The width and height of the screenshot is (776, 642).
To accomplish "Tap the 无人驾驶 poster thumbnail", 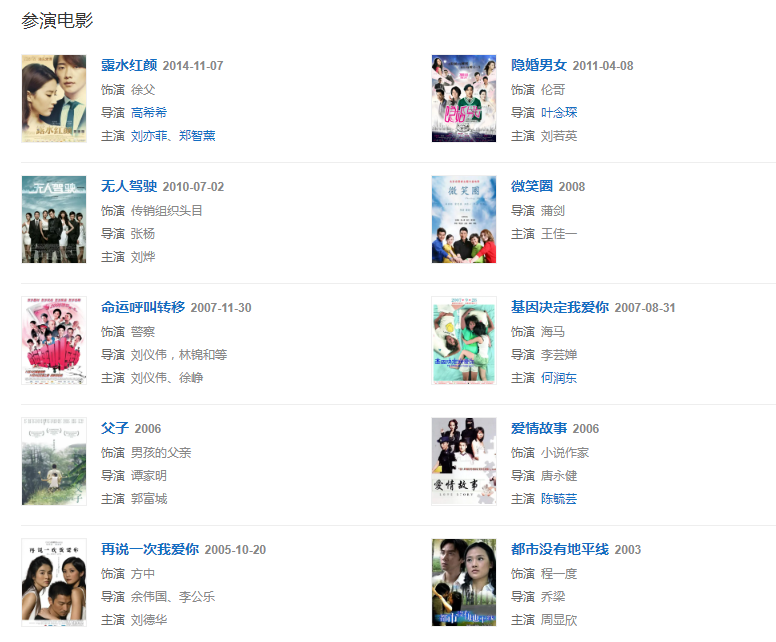I will point(54,220).
